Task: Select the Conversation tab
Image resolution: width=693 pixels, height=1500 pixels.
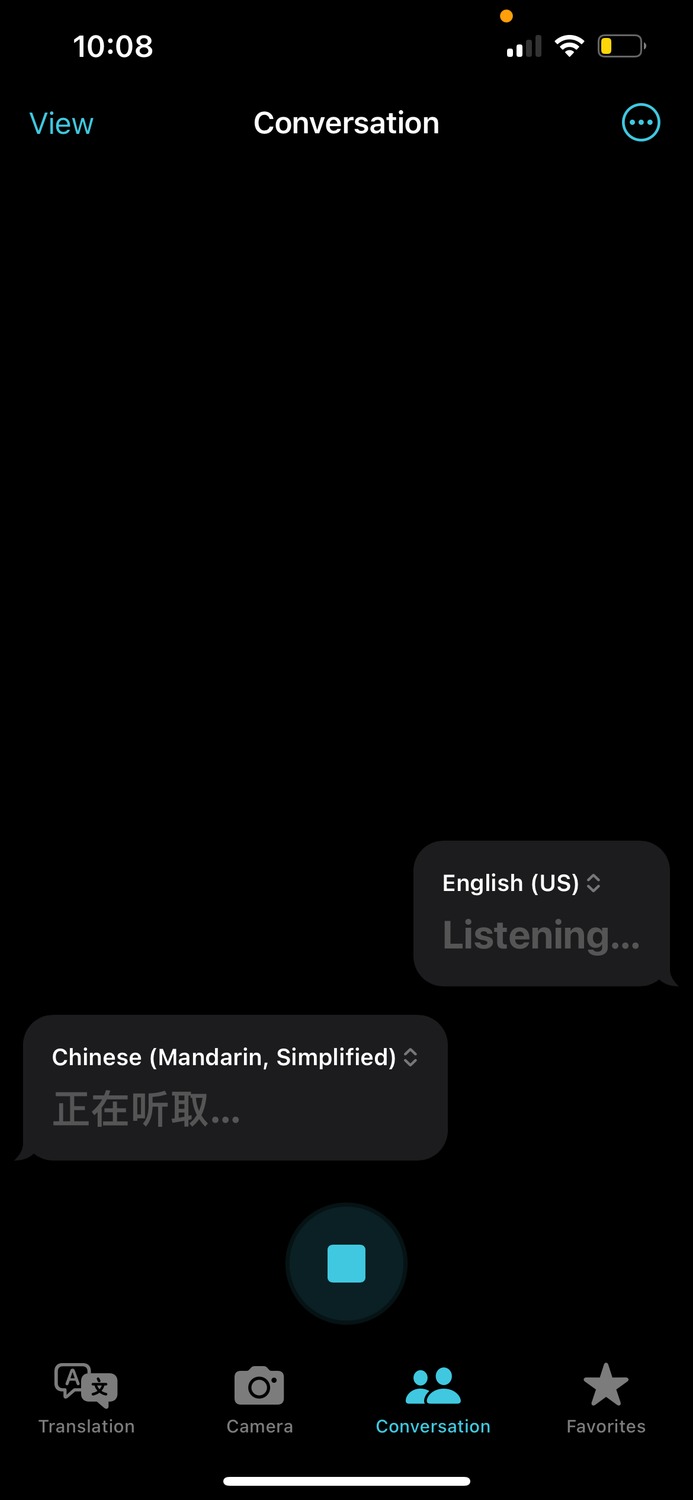Action: point(433,1399)
